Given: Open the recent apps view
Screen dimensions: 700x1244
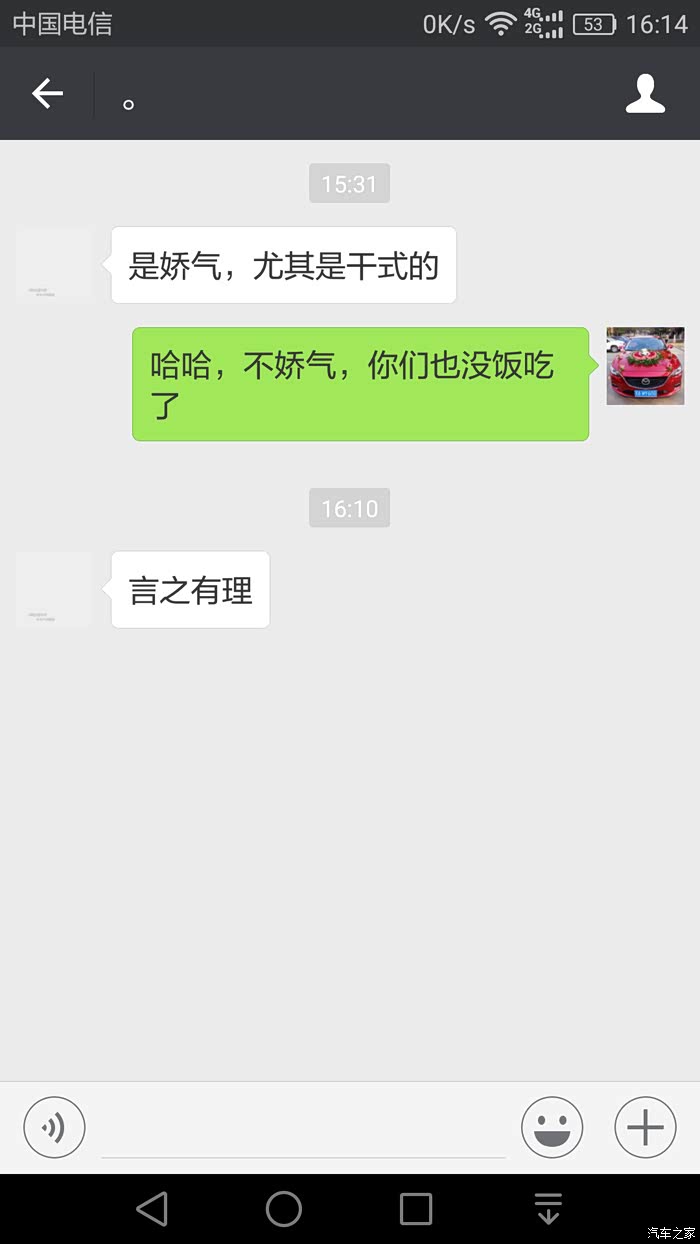Looking at the screenshot, I should pyautogui.click(x=416, y=1209).
